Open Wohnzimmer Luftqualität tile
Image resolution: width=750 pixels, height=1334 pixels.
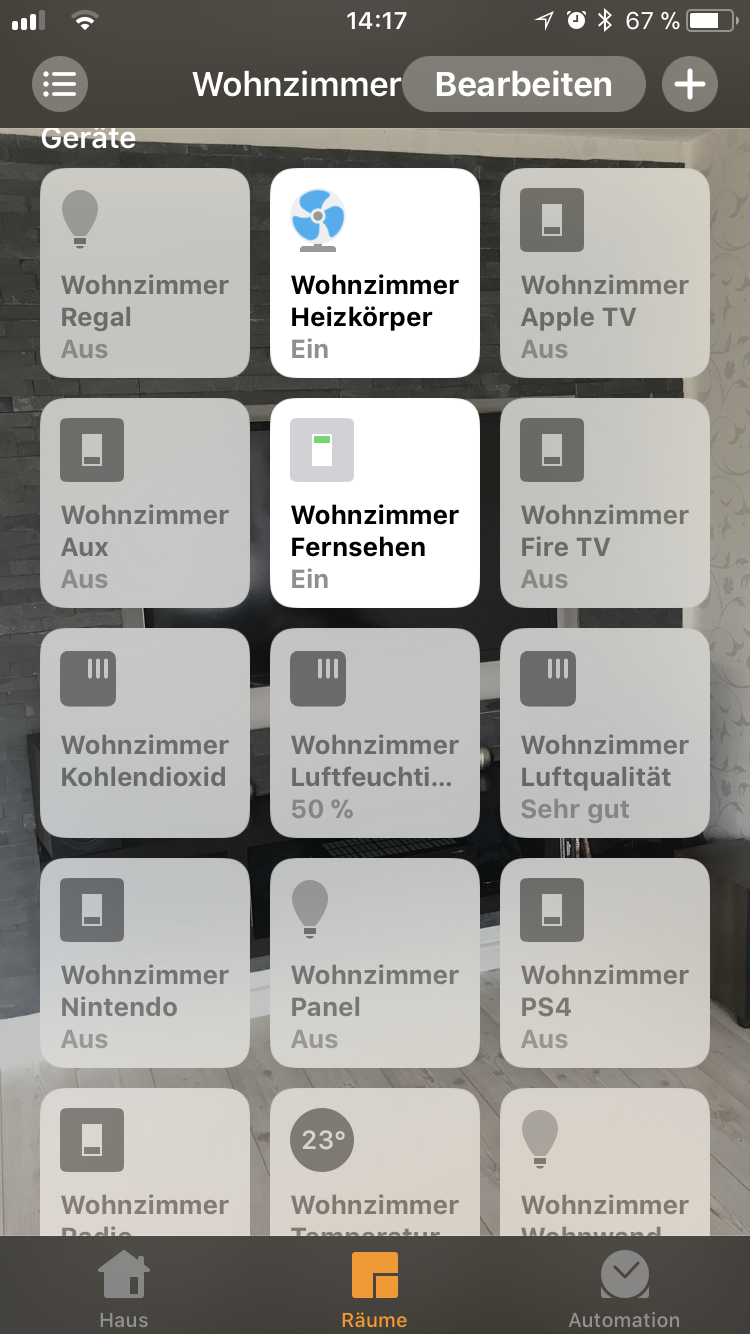tap(605, 733)
